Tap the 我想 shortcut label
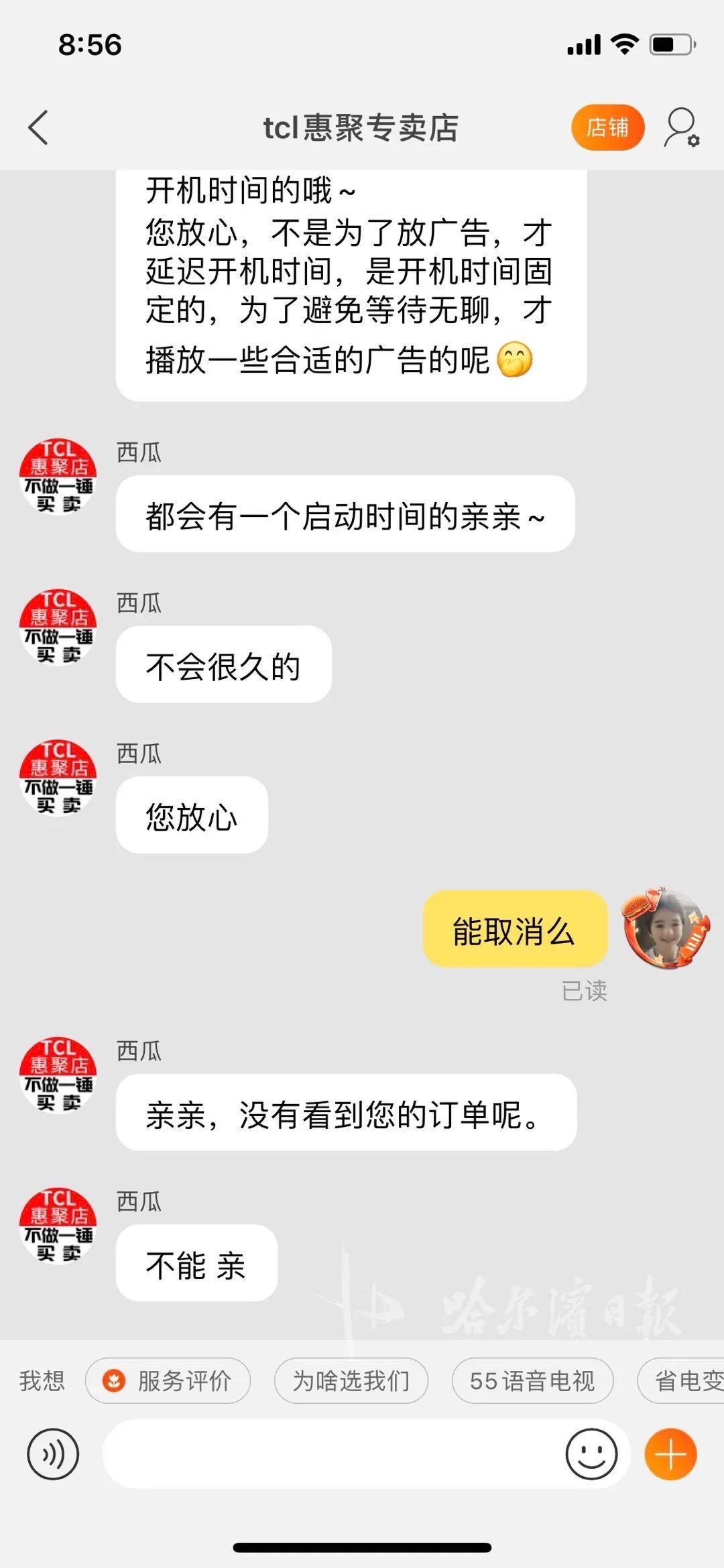The width and height of the screenshot is (724, 1568). point(42,1381)
